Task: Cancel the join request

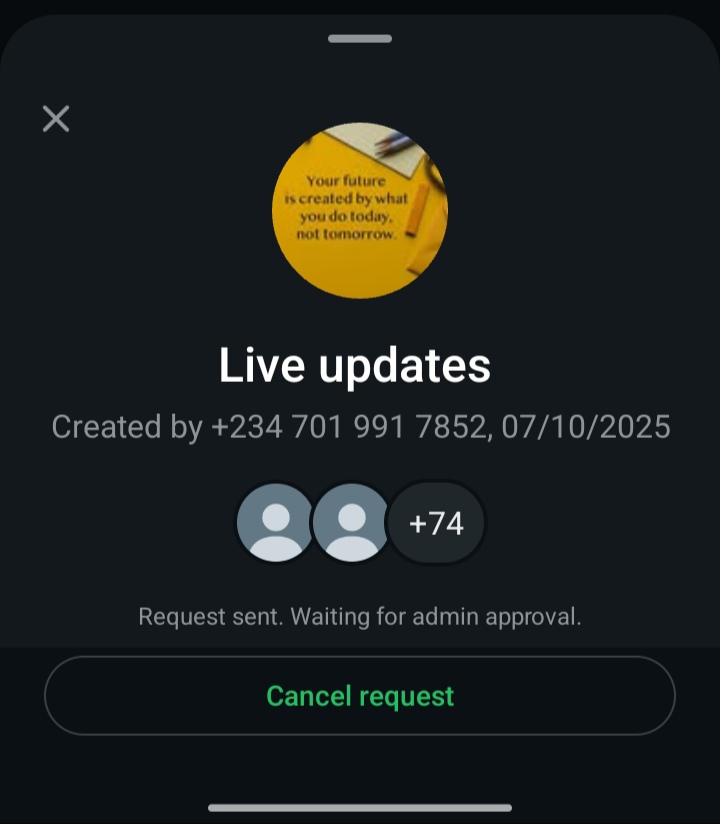Action: (360, 696)
